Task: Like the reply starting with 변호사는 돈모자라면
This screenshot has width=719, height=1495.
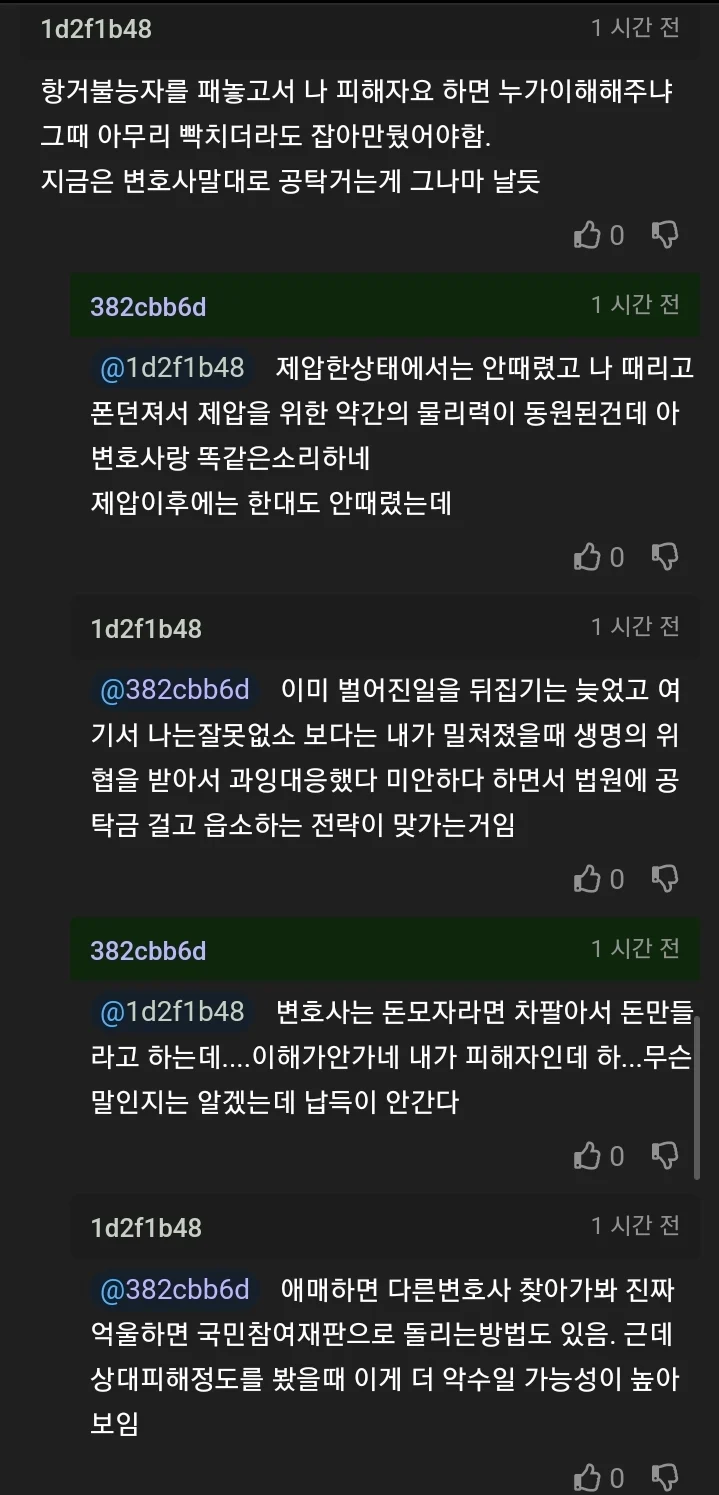Action: click(587, 1156)
